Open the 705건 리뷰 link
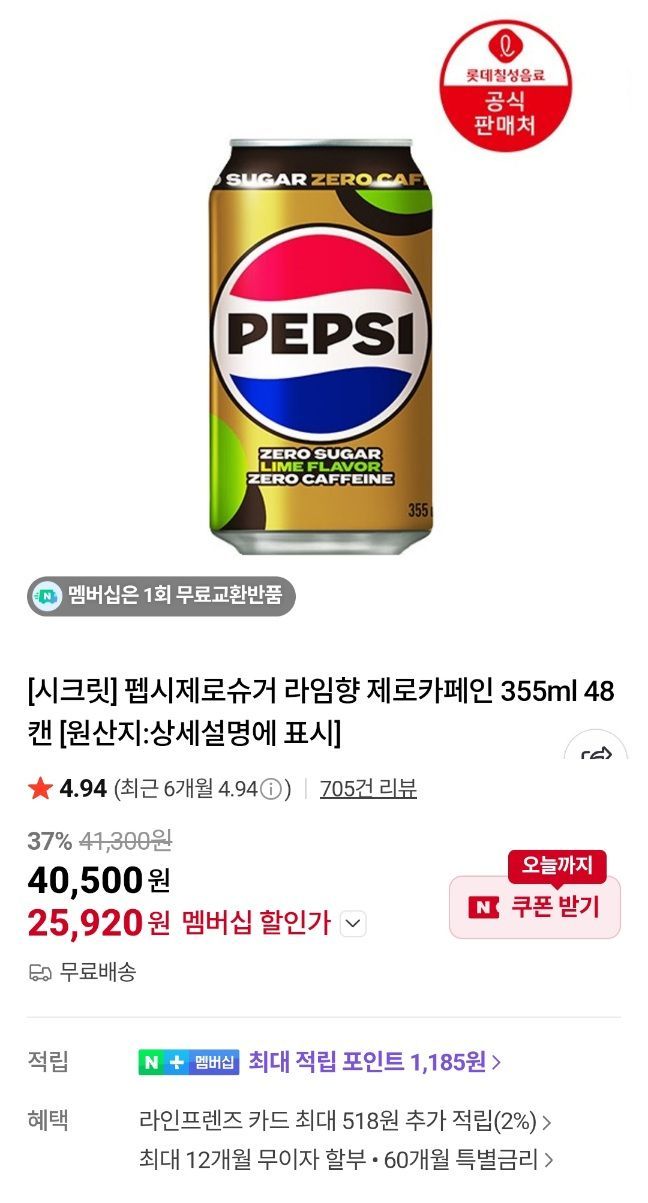648x1203 pixels. [368, 789]
